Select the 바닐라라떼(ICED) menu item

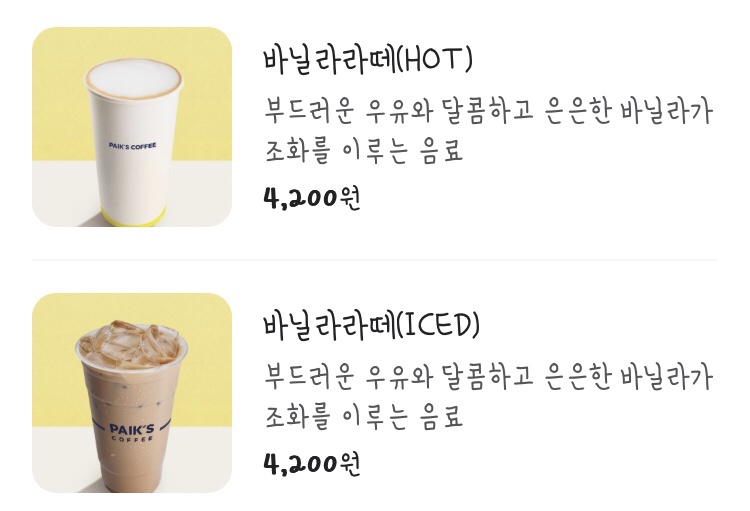click(x=371, y=326)
